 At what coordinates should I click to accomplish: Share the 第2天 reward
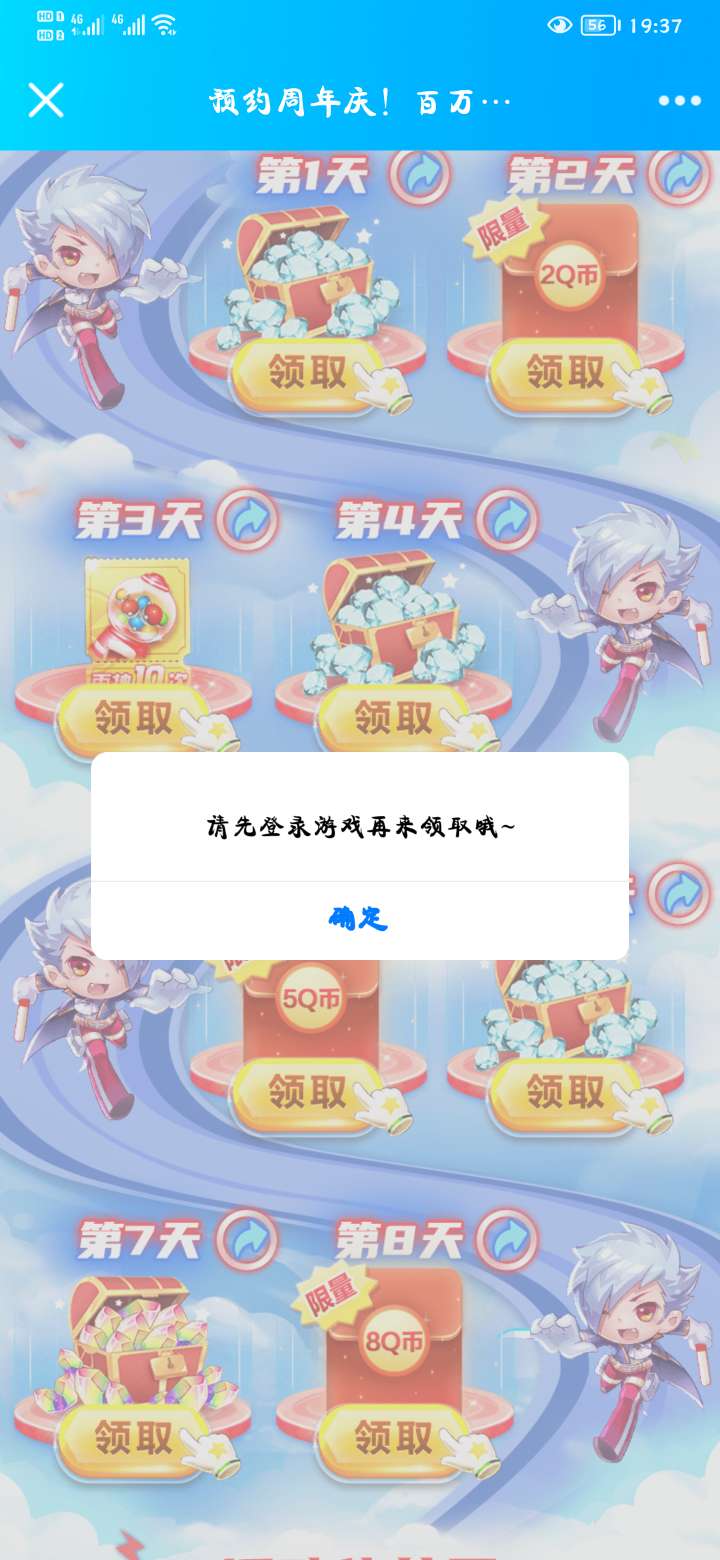pos(679,175)
